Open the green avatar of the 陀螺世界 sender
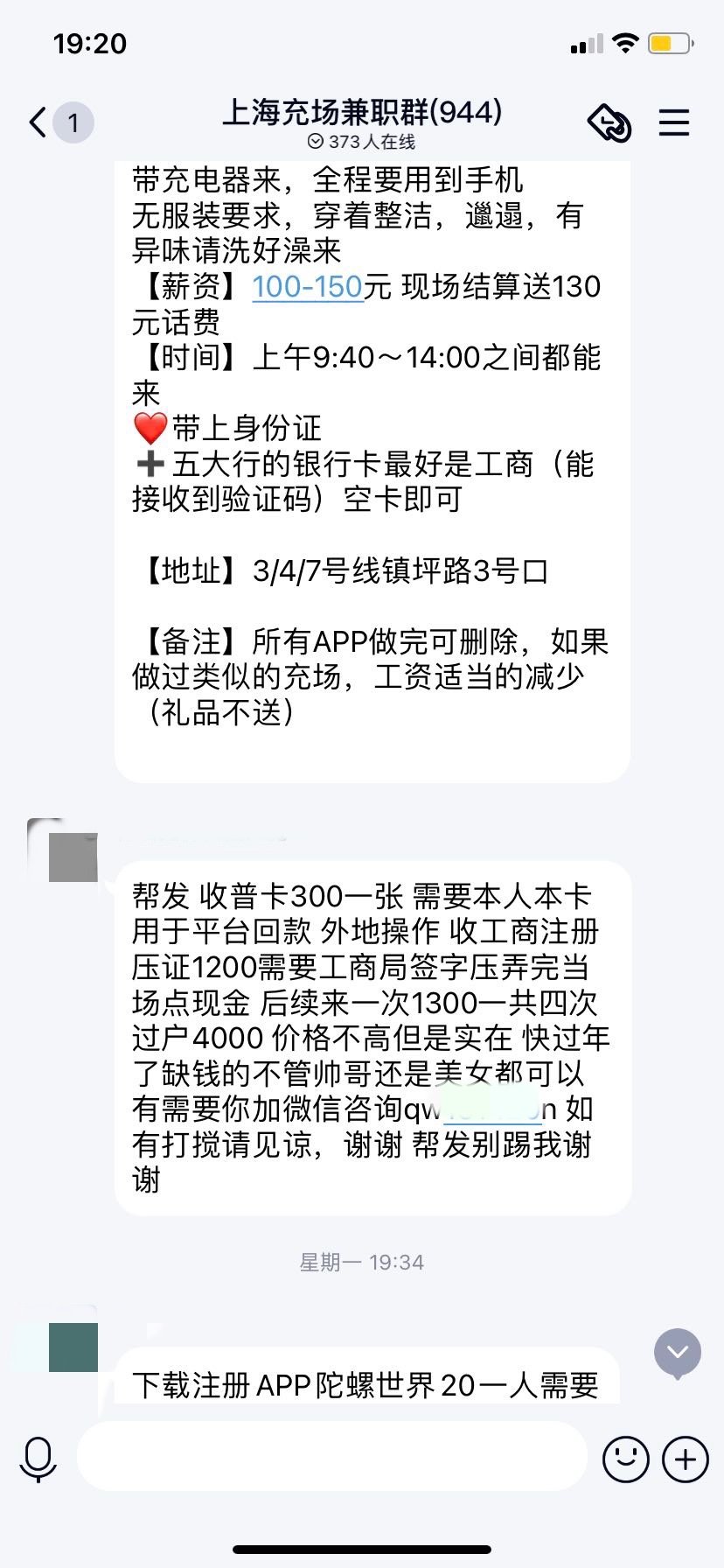The height and width of the screenshot is (1568, 724). (x=73, y=1347)
